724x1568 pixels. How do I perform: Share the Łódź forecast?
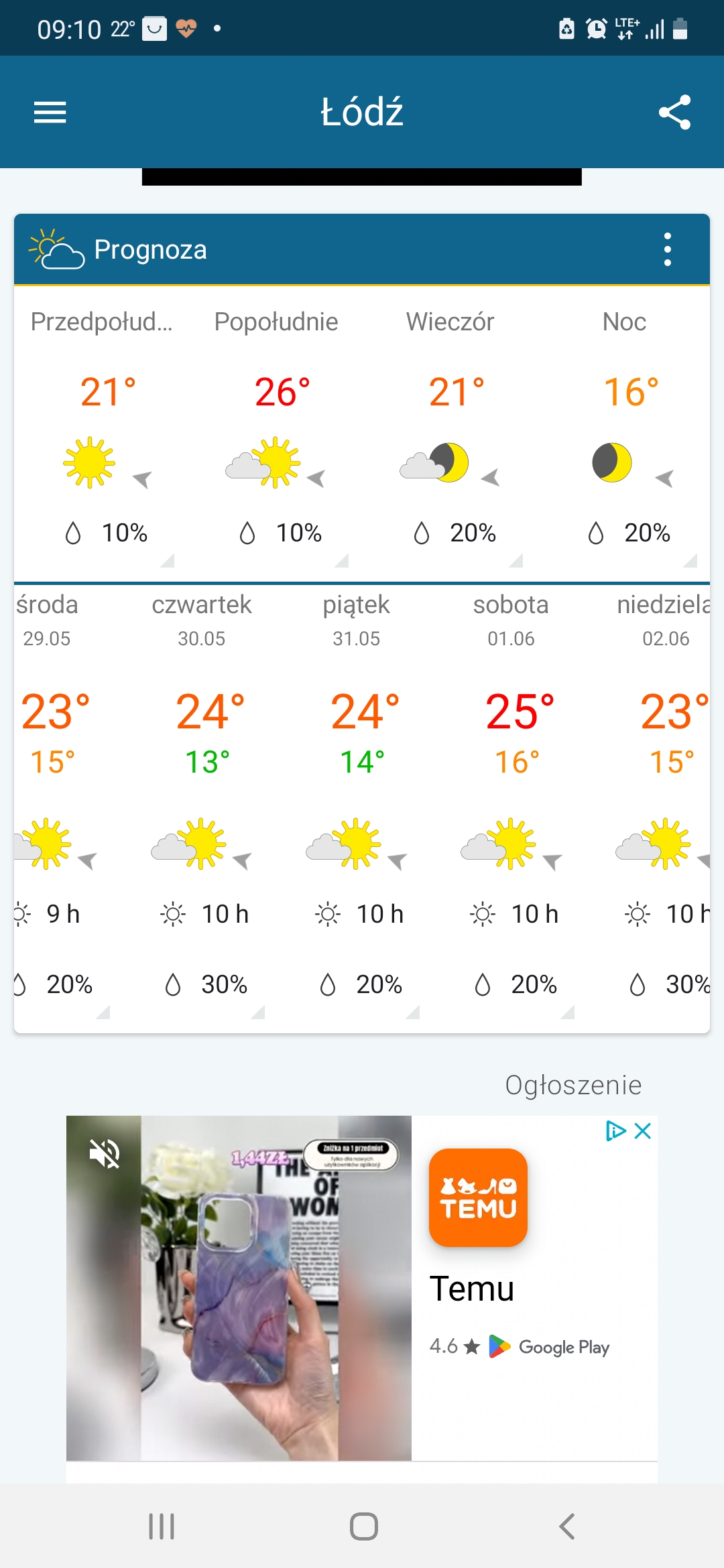click(x=674, y=112)
